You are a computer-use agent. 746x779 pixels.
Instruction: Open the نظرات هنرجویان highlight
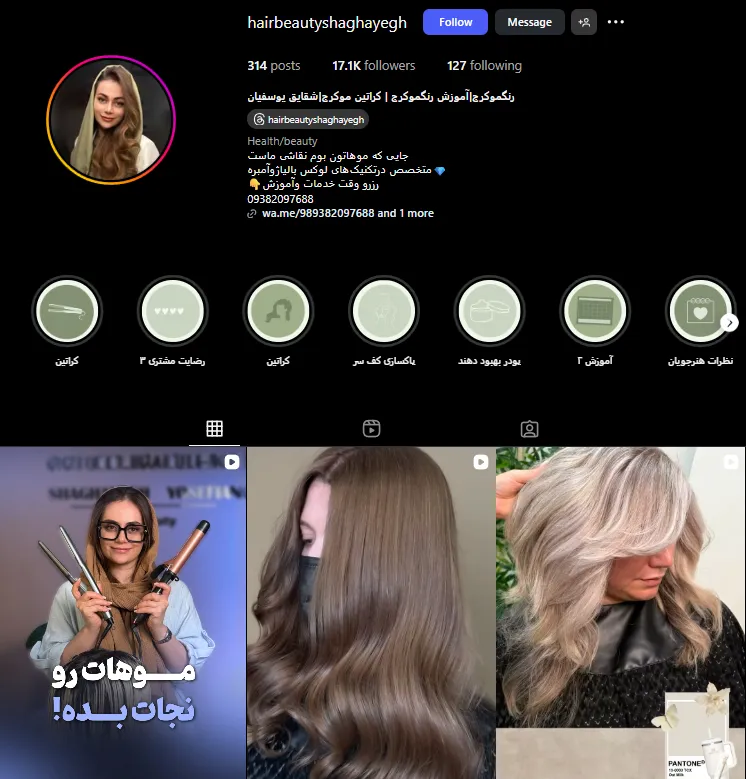point(700,311)
